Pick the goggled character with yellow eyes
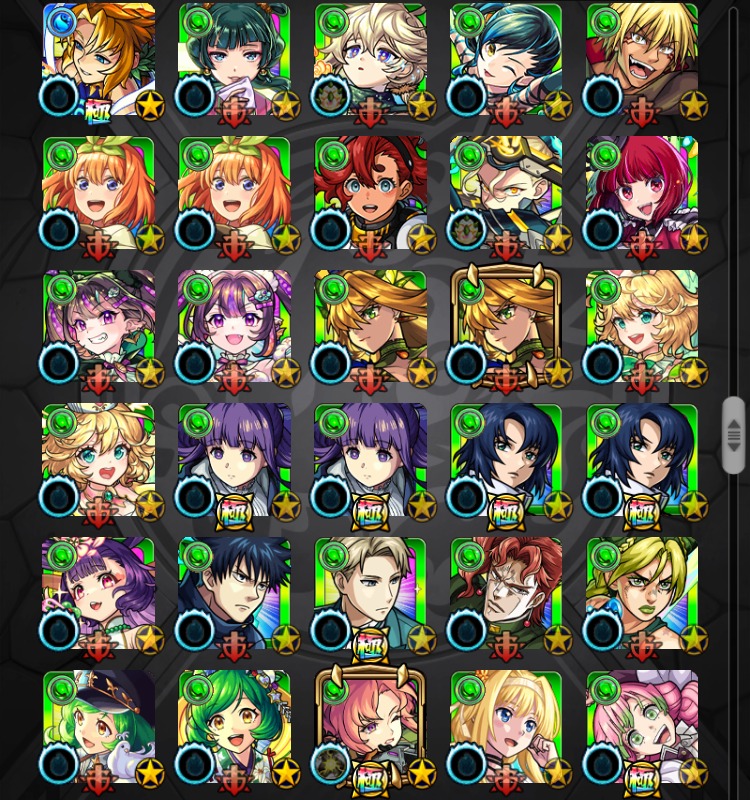The height and width of the screenshot is (800, 750). click(x=506, y=193)
